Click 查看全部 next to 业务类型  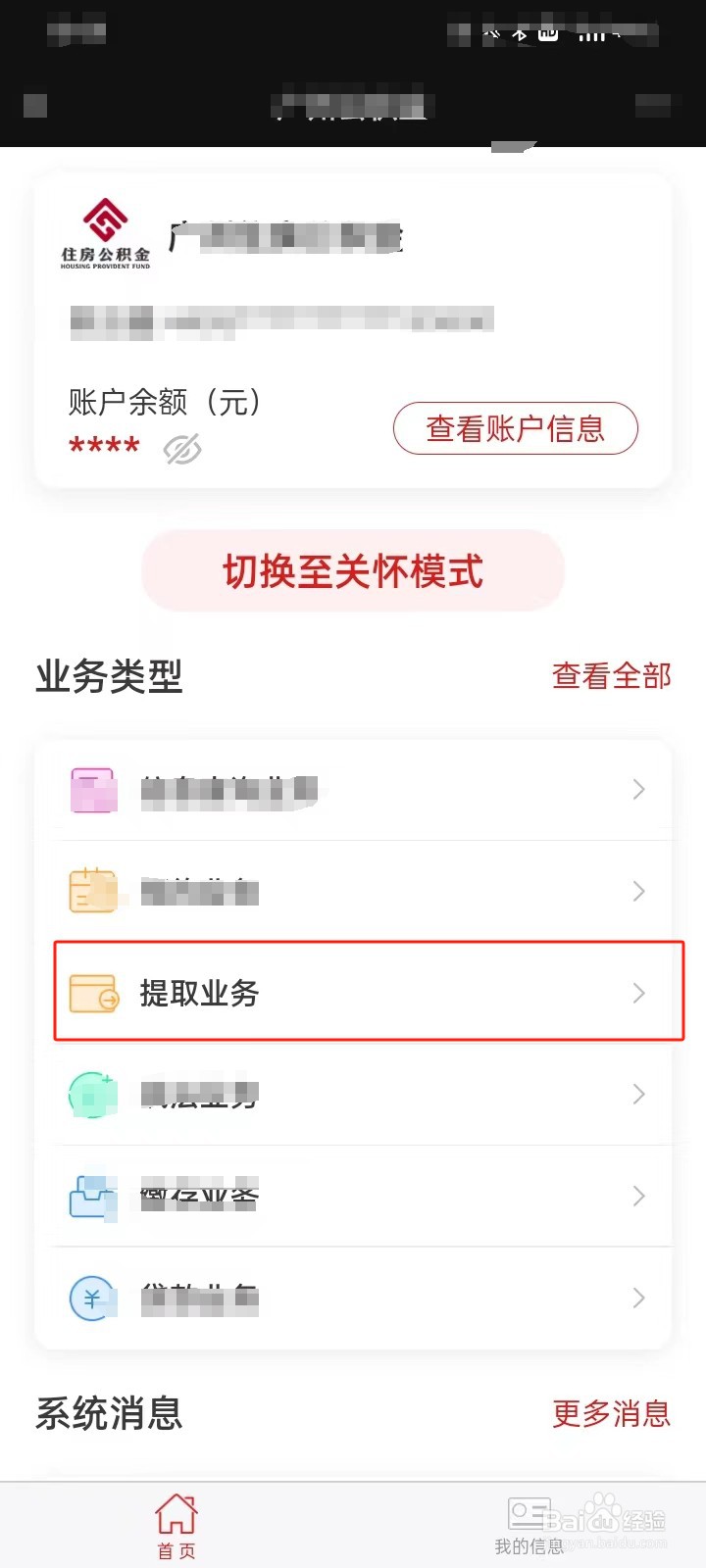click(610, 675)
